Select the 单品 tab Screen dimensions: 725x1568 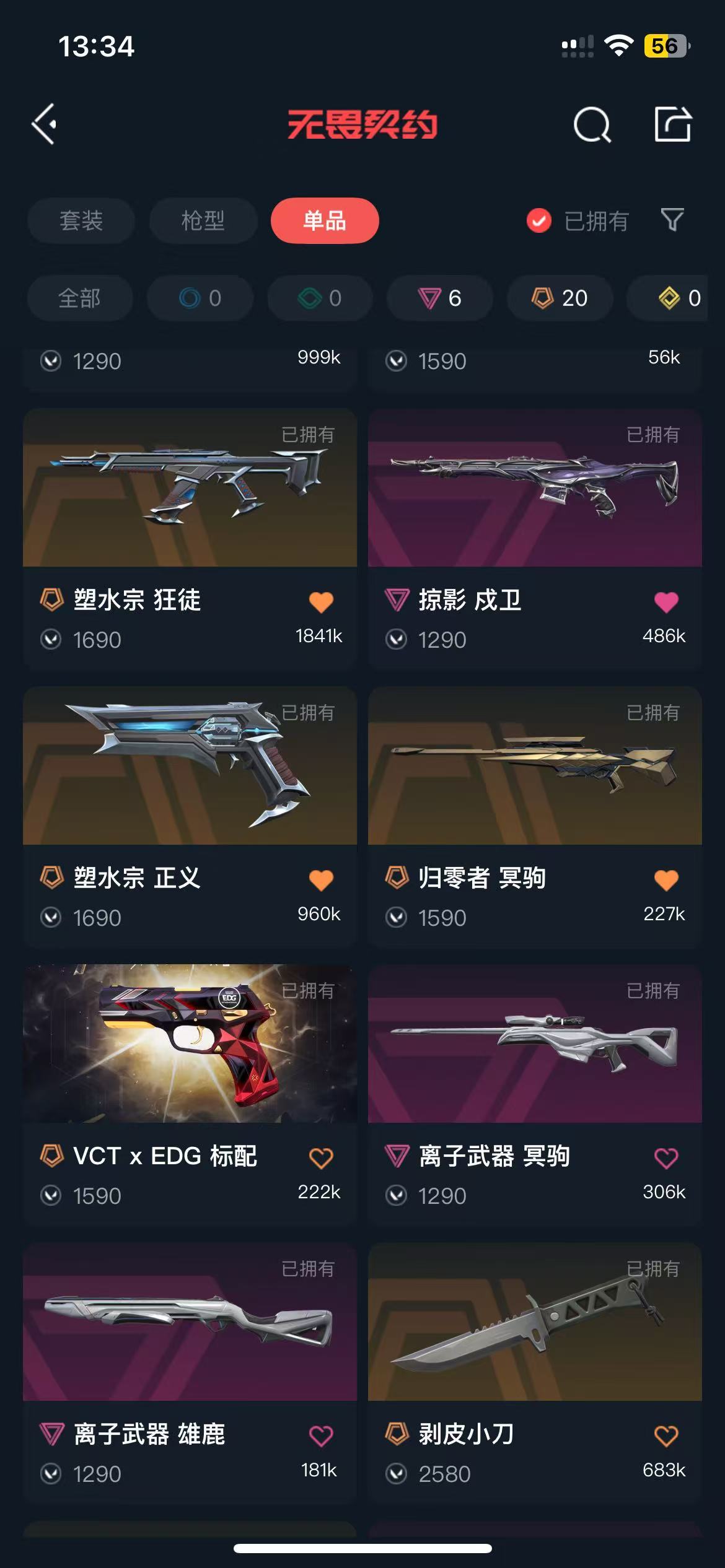point(325,220)
